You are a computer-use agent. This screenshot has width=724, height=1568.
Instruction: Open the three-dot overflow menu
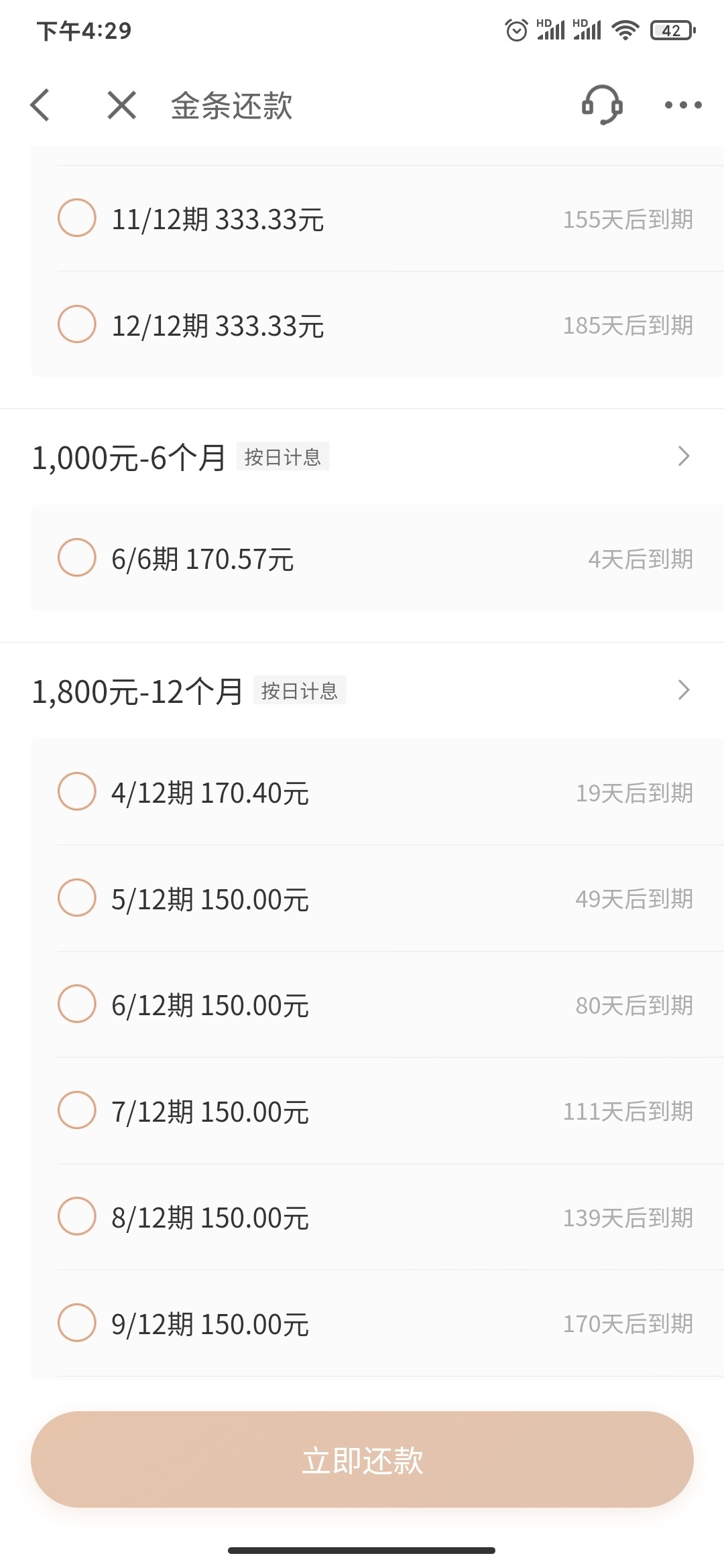click(x=683, y=105)
